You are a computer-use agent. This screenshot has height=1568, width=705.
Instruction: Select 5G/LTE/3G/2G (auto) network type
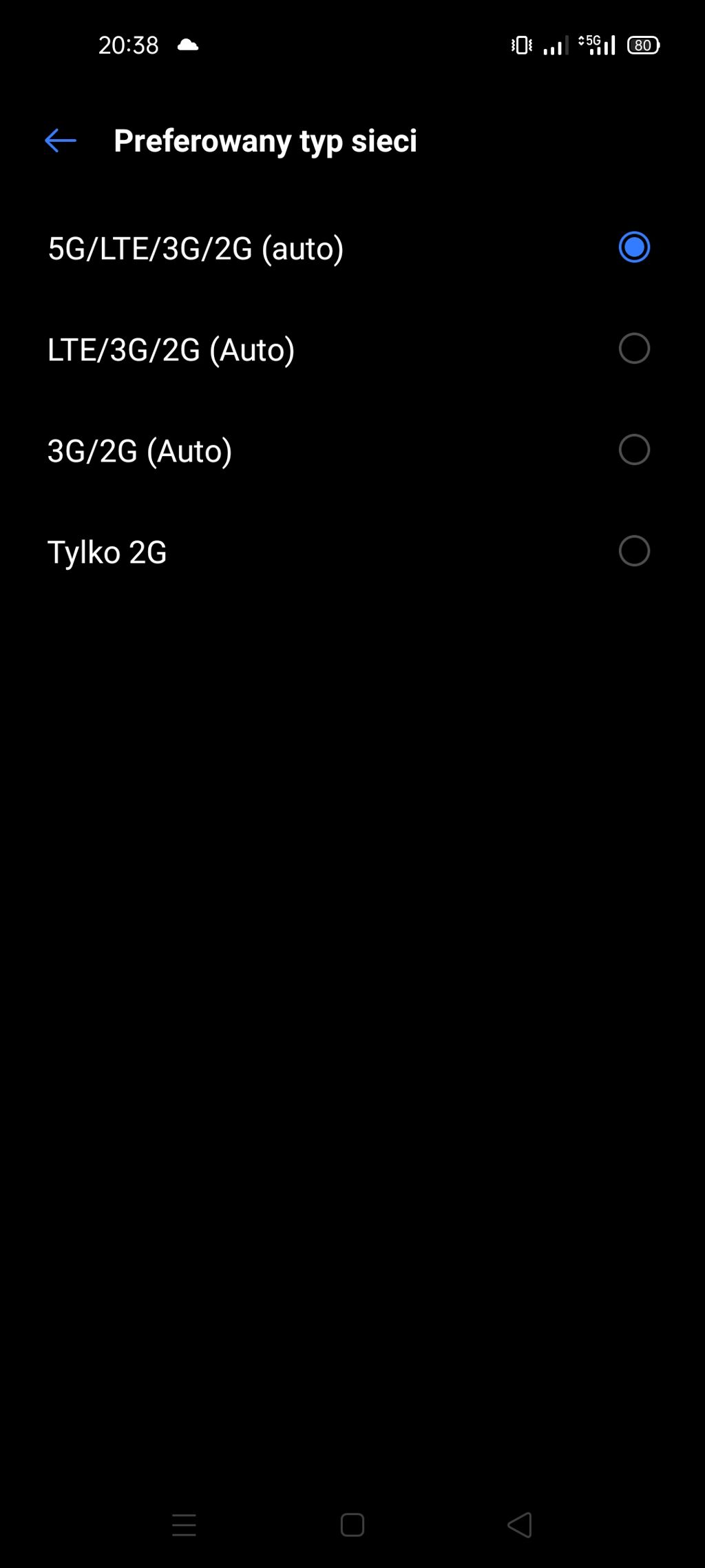point(633,247)
